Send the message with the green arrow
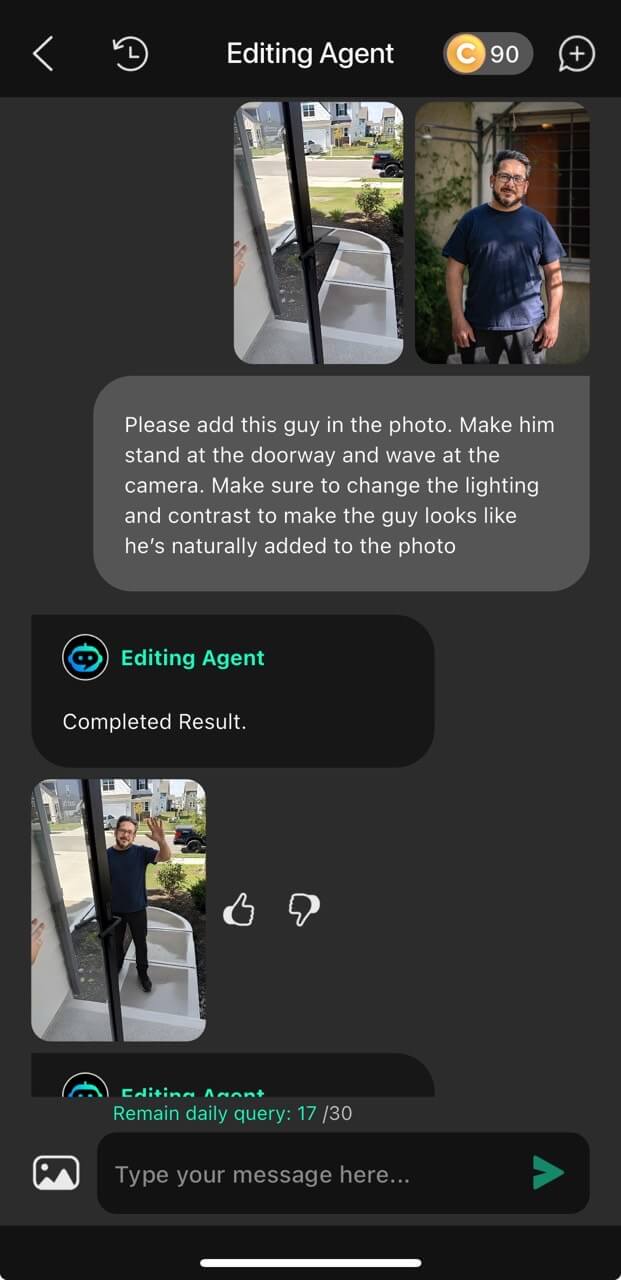This screenshot has height=1280, width=621. [548, 1173]
